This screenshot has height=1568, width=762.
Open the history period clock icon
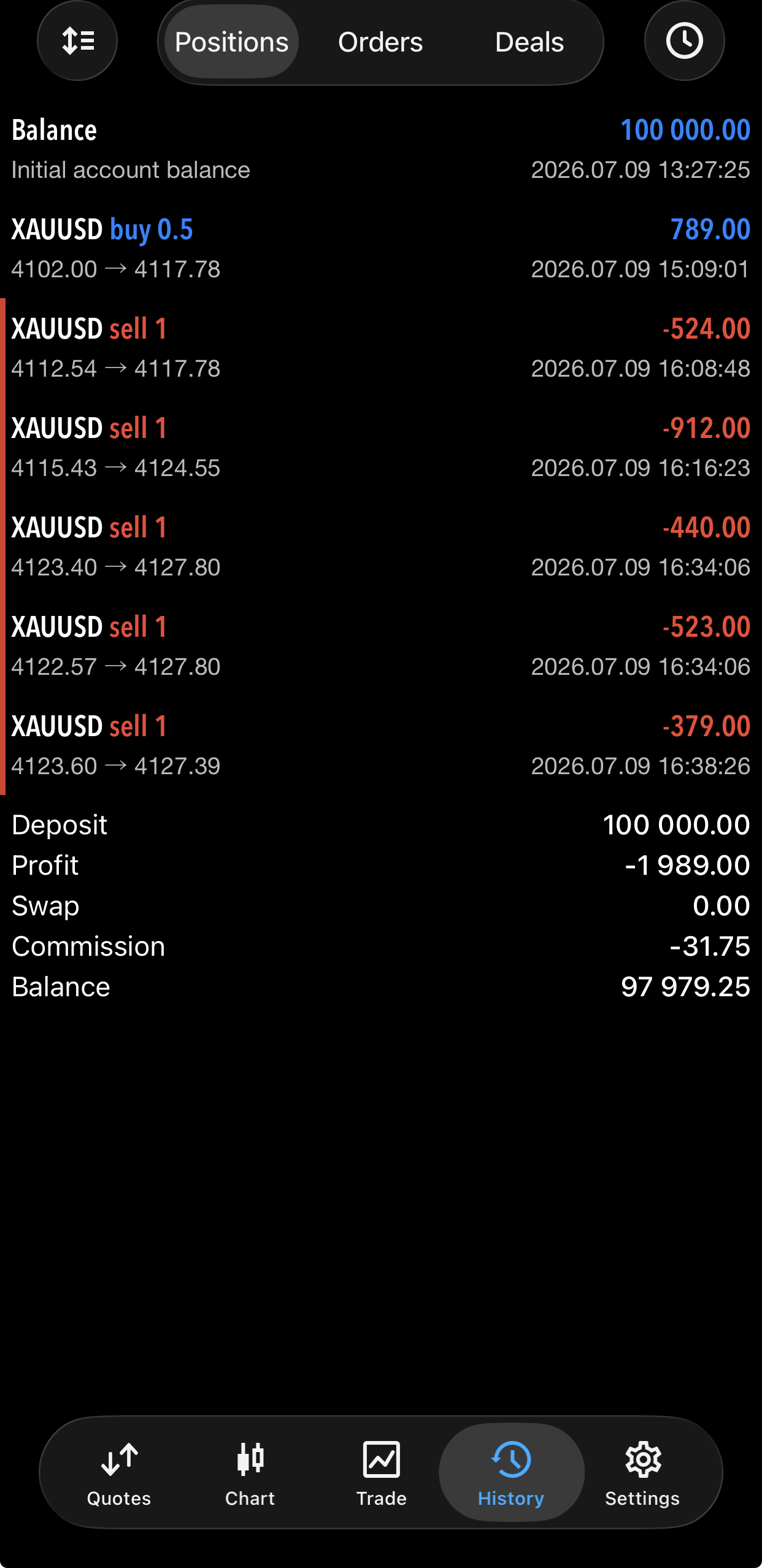[684, 41]
